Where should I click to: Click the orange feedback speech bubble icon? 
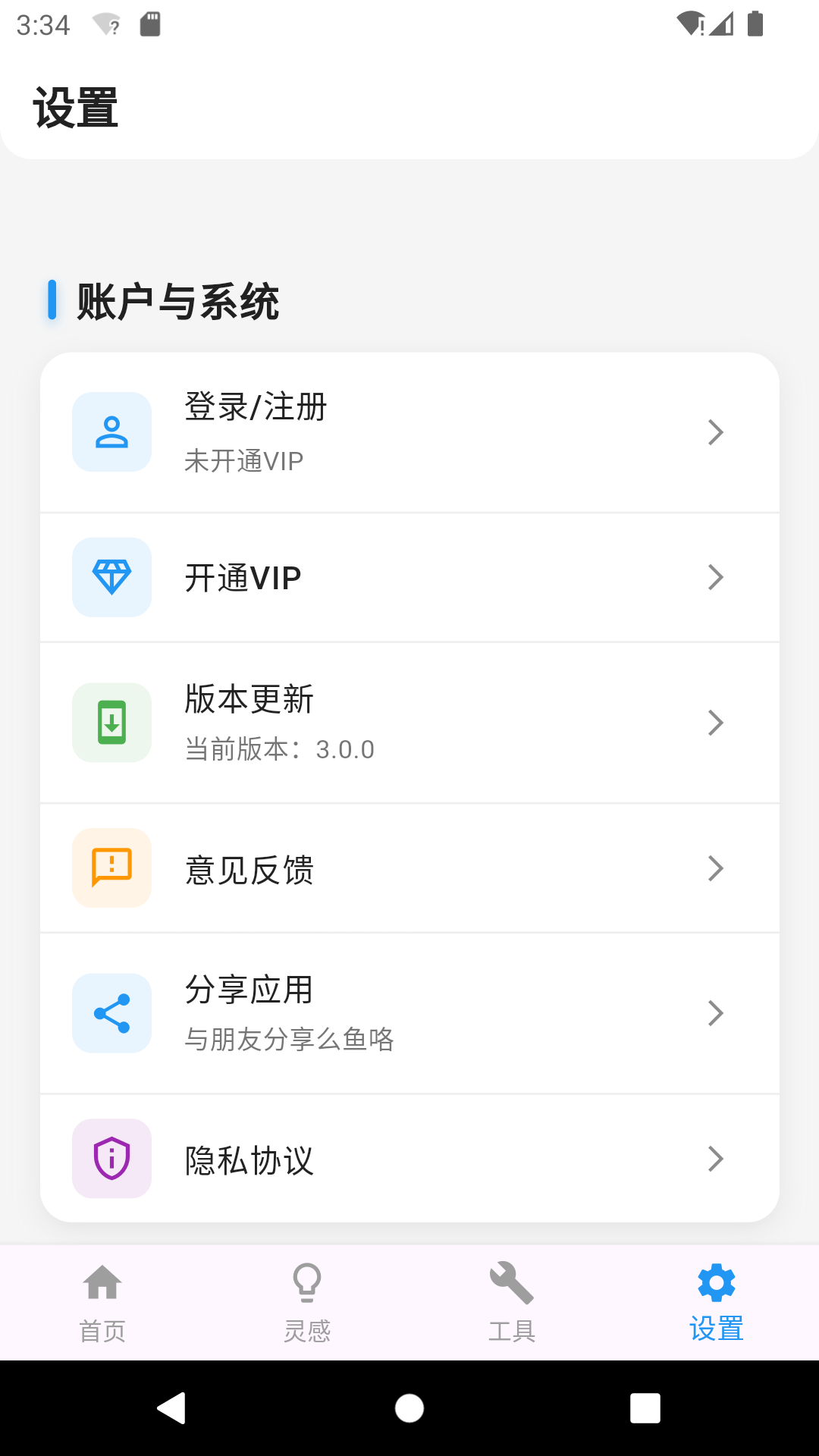[111, 868]
